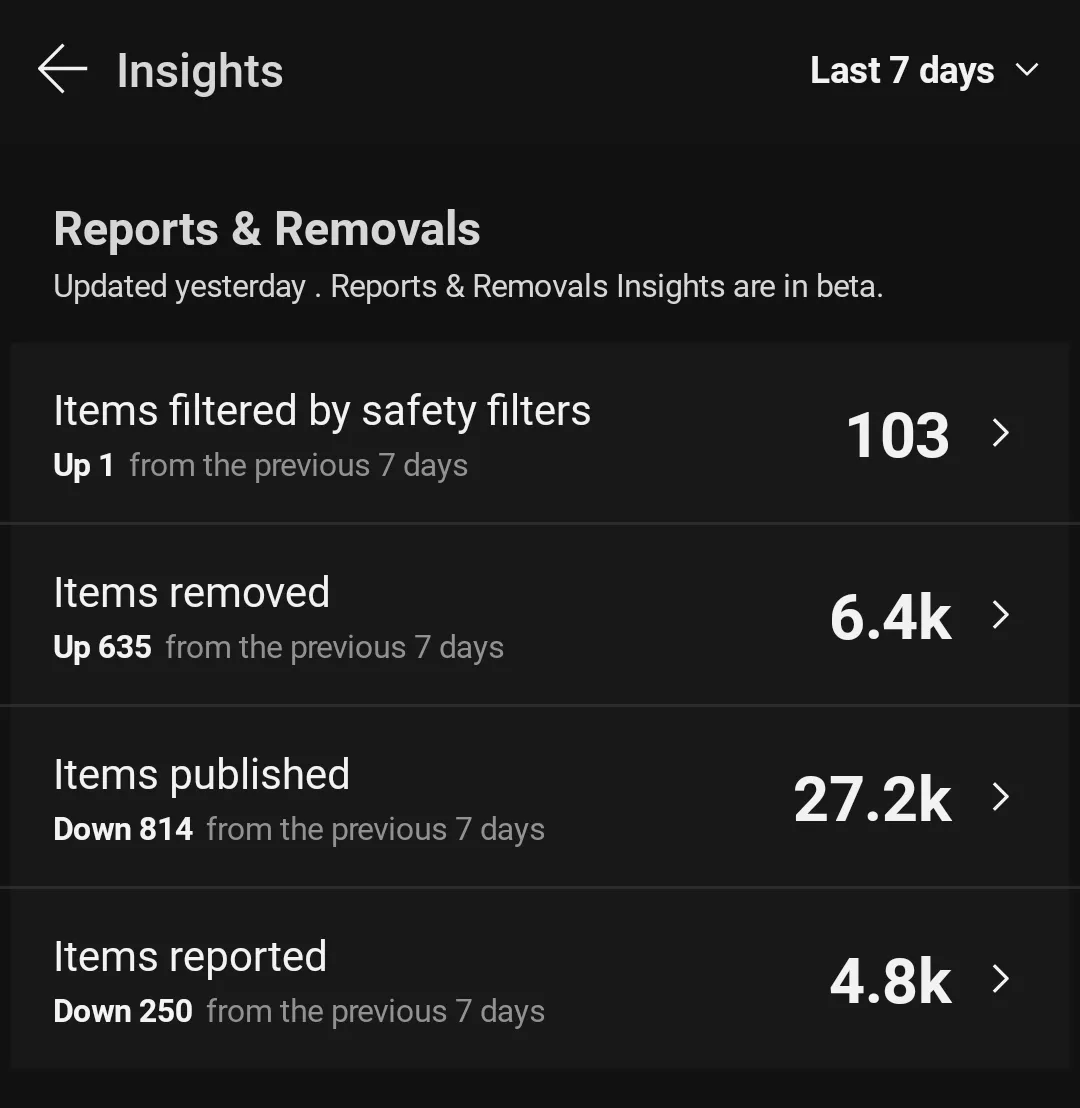The width and height of the screenshot is (1080, 1108).
Task: Open the Items published detail arrow
Action: coord(1000,798)
